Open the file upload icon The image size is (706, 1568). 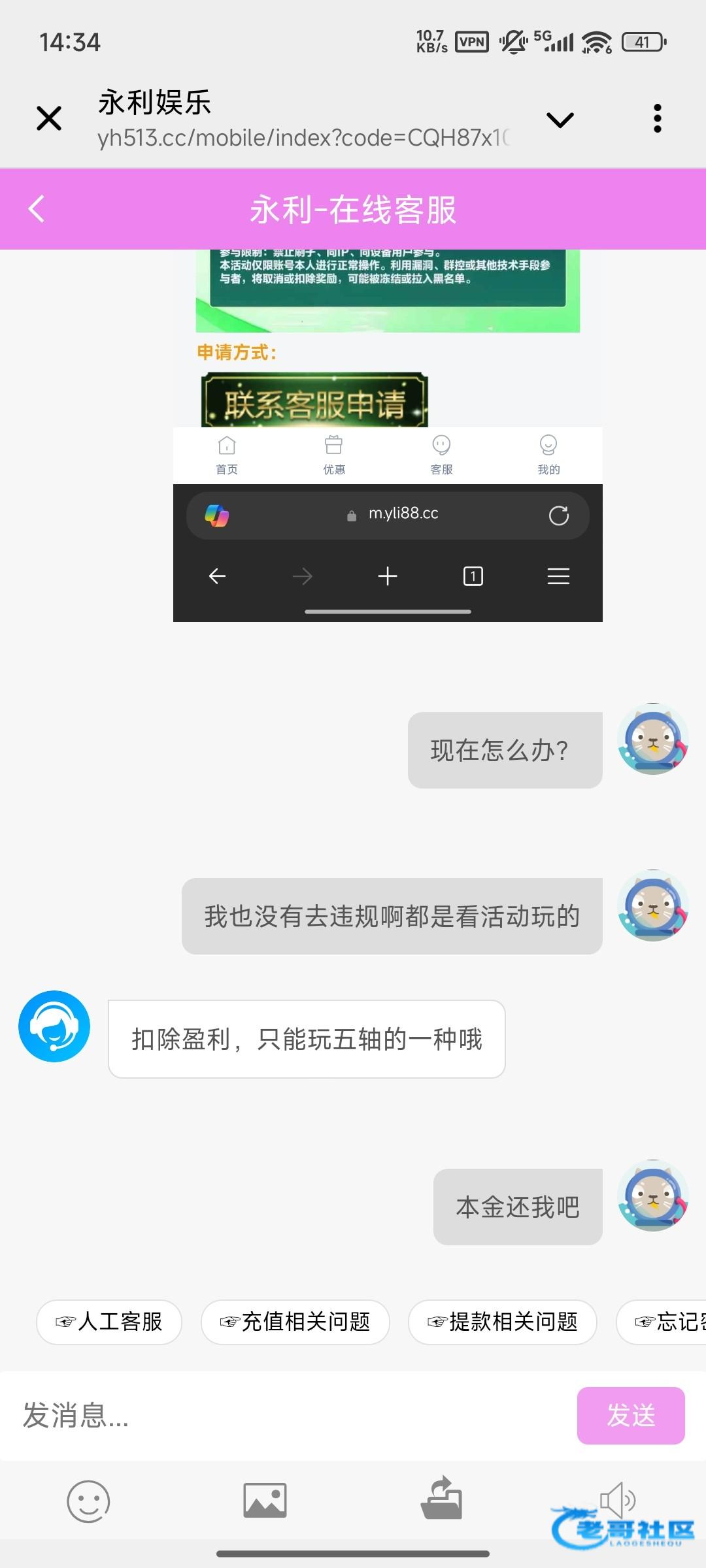pyautogui.click(x=441, y=1499)
